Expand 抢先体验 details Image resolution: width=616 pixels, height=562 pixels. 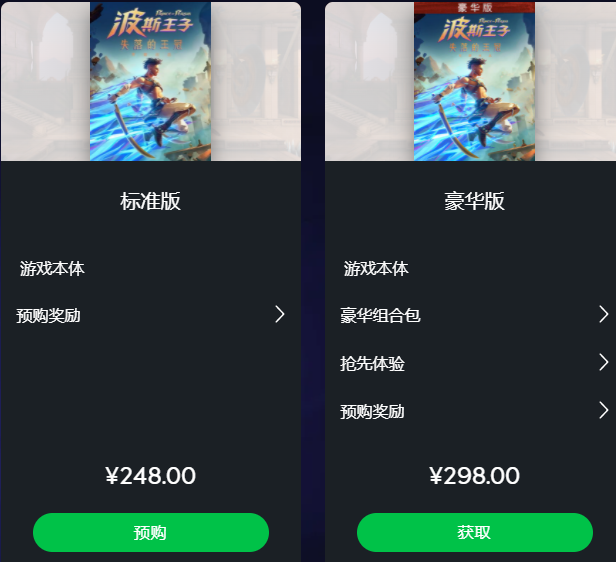603,362
